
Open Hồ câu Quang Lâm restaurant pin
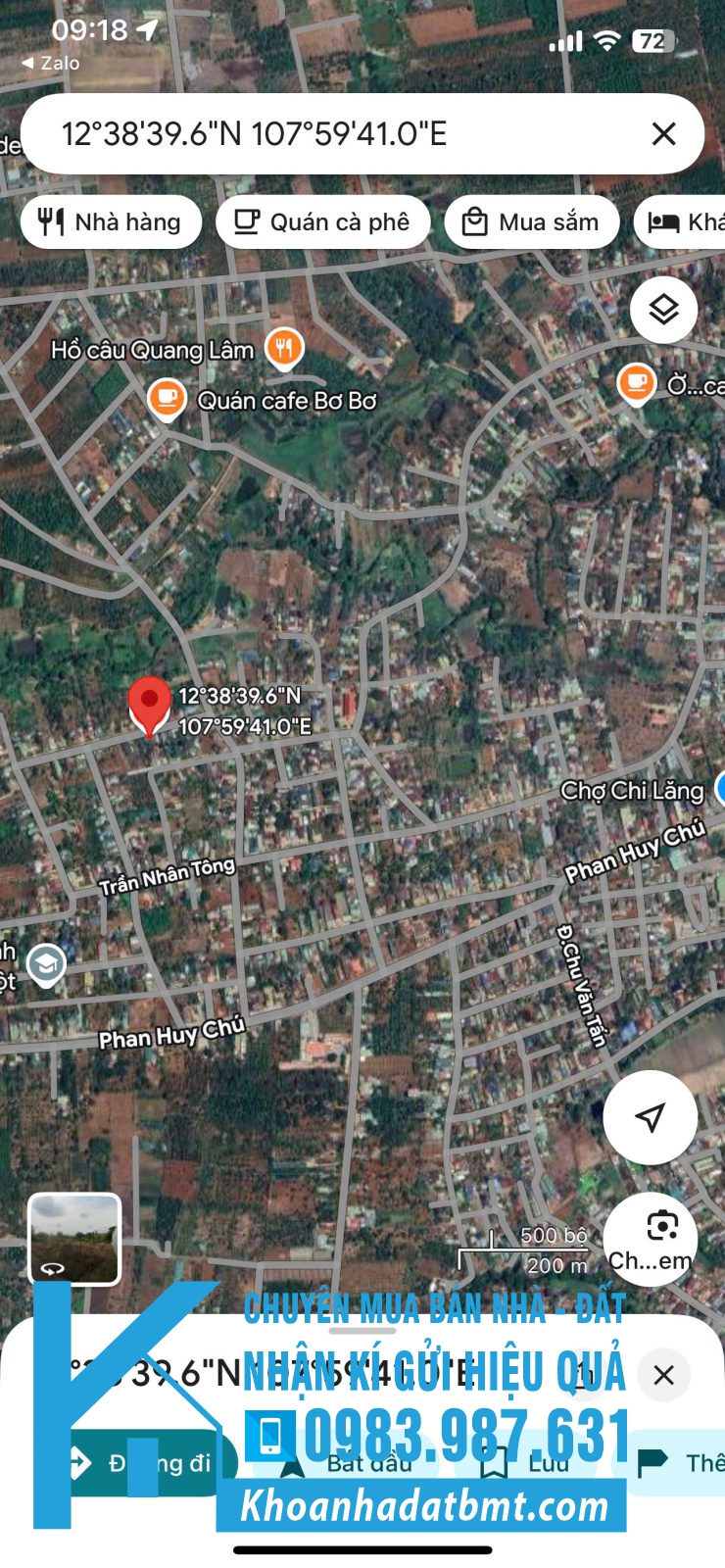click(x=284, y=348)
